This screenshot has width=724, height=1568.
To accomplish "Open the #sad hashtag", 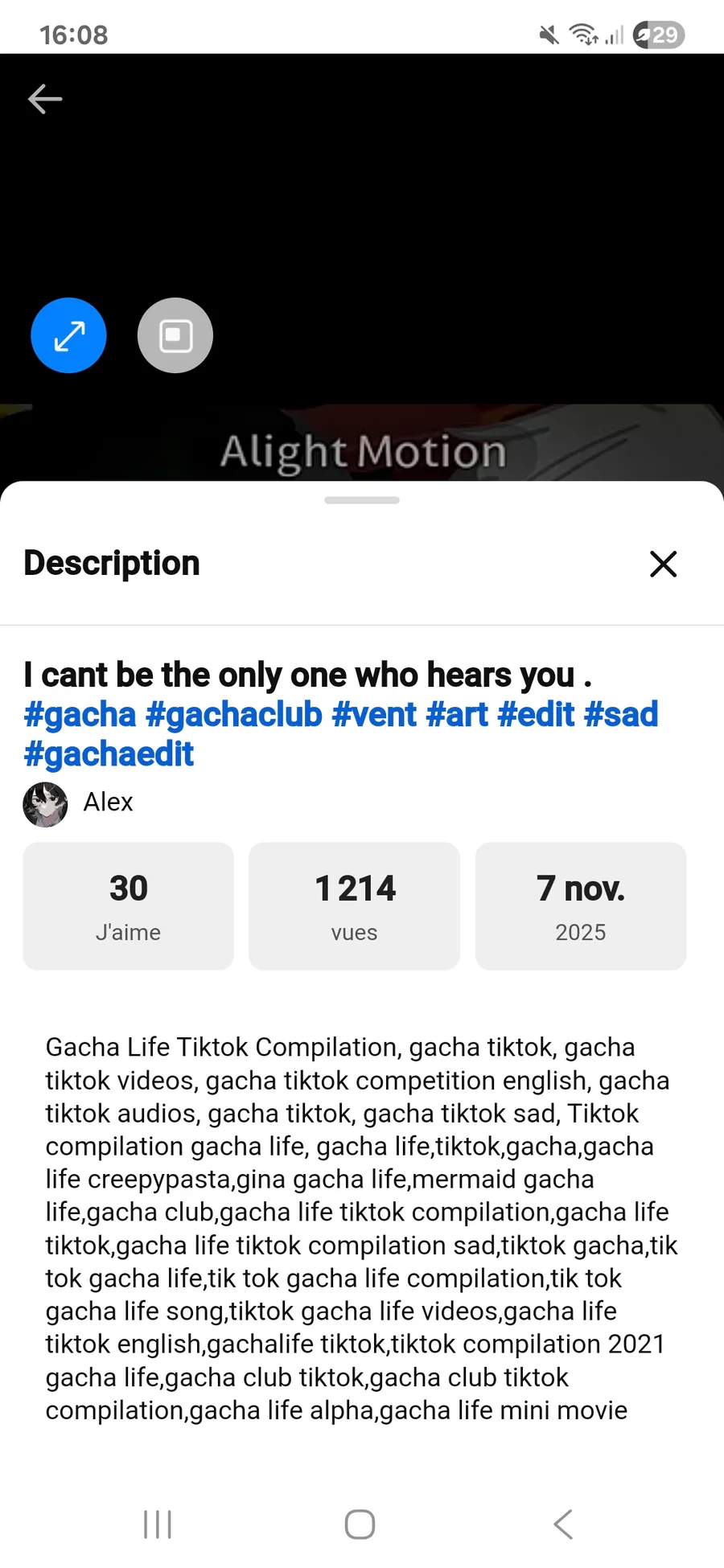I will click(x=621, y=714).
